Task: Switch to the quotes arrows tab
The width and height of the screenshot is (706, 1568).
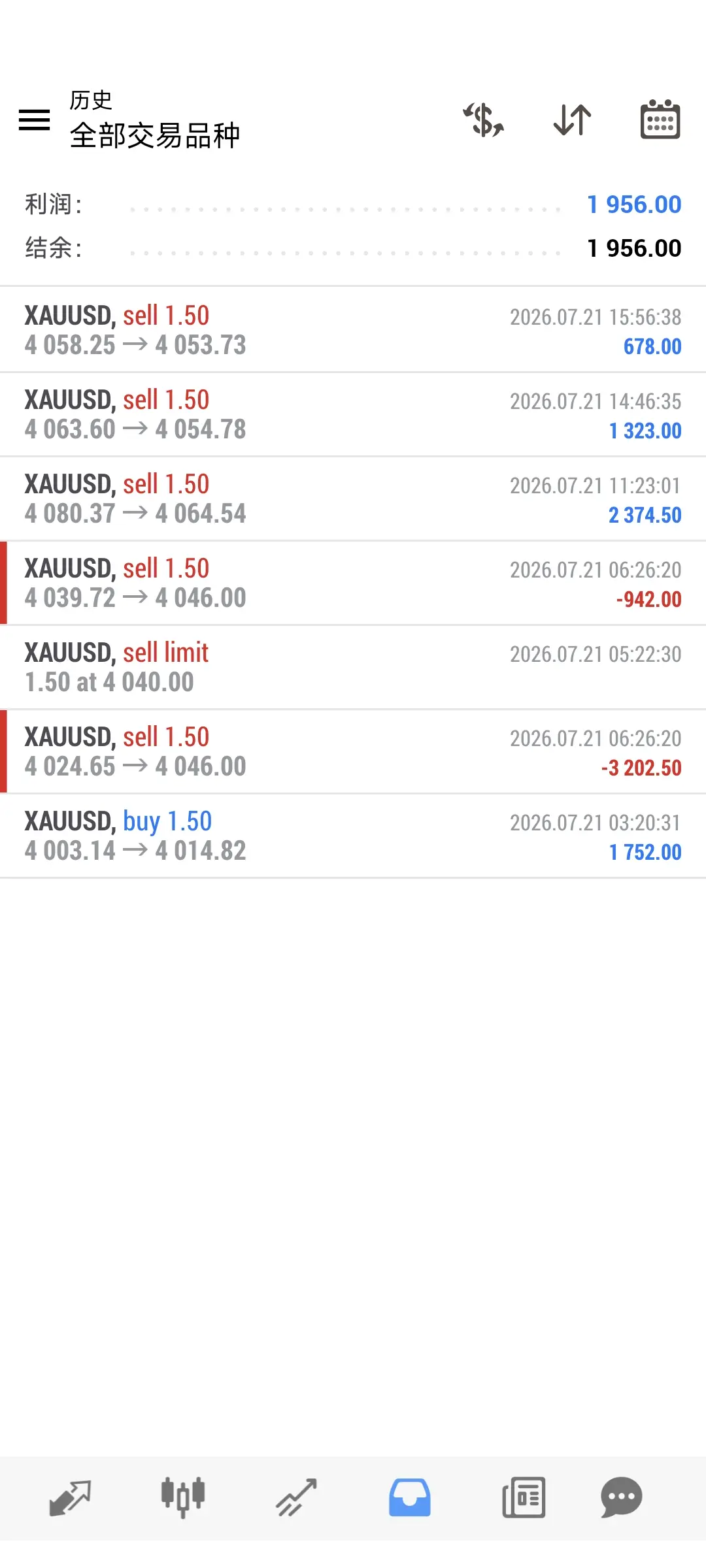Action: pos(70,1497)
